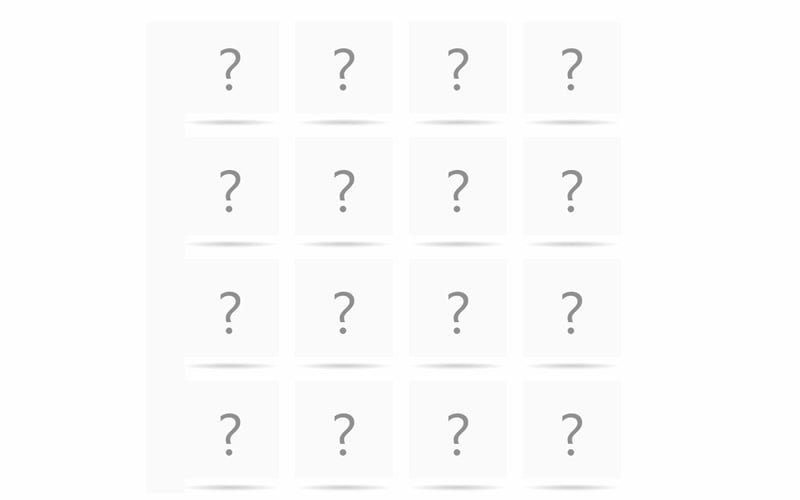Flip the first card in the top row

[230, 68]
